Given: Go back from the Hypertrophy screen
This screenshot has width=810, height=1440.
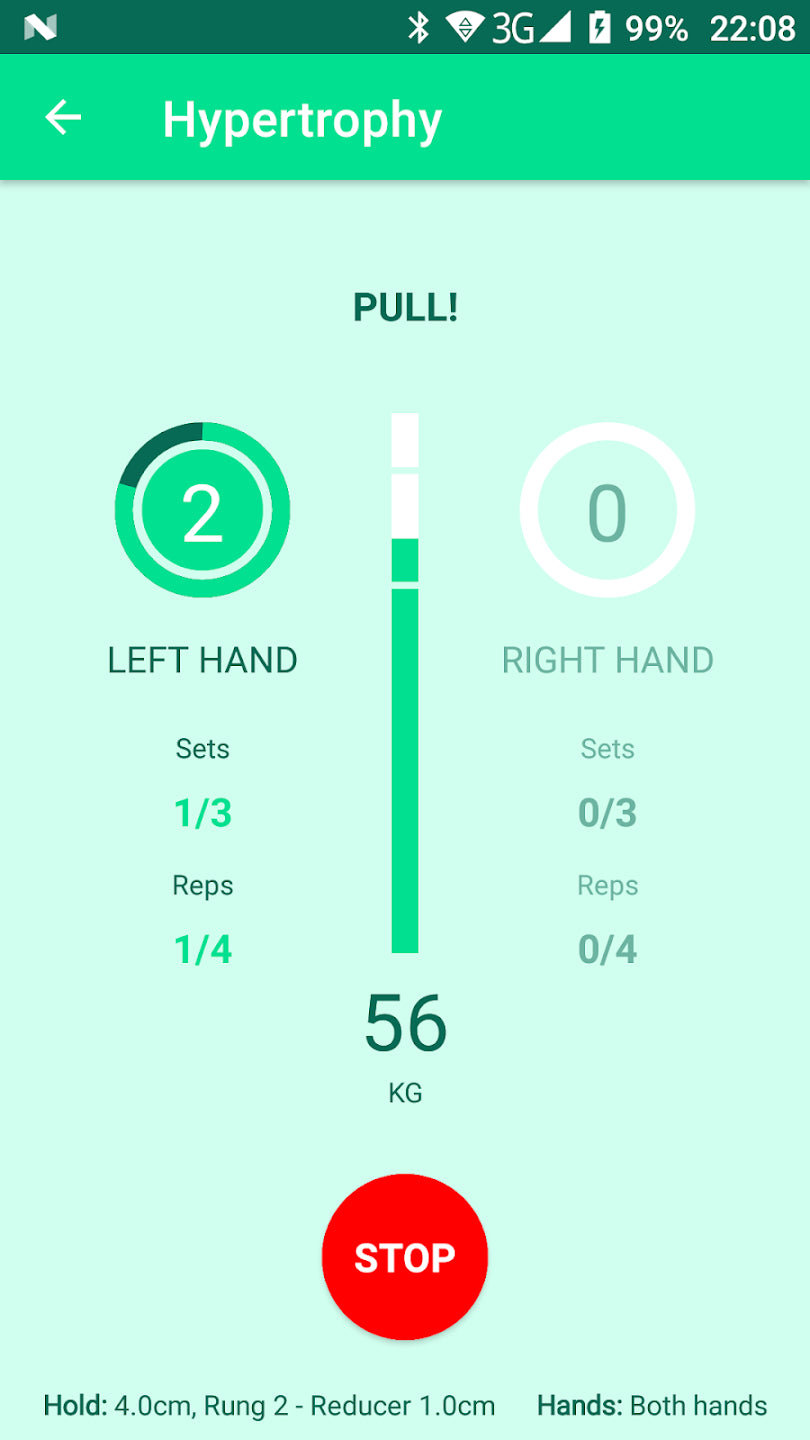Looking at the screenshot, I should coord(63,118).
